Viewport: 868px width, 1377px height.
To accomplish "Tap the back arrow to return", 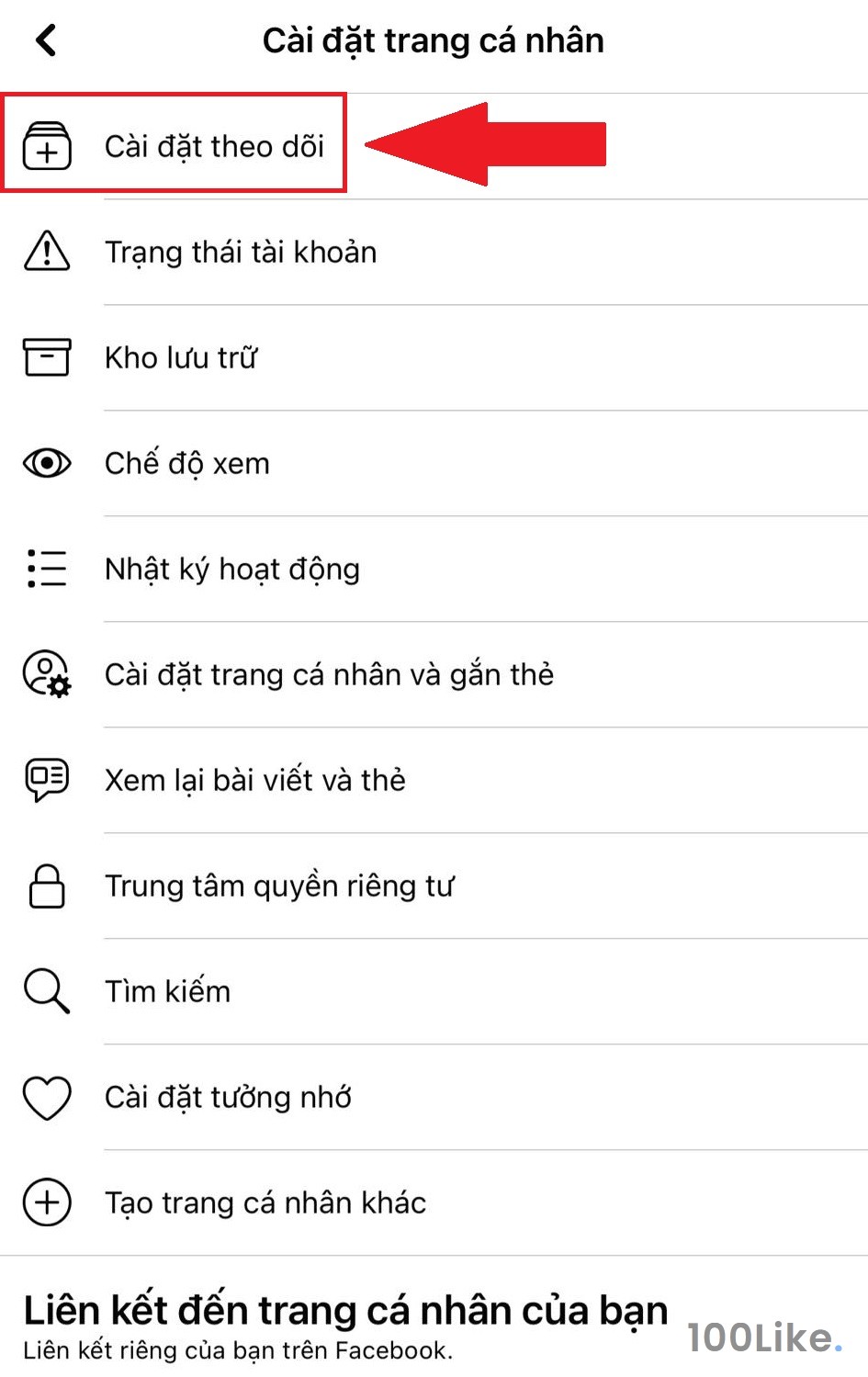I will tap(46, 40).
